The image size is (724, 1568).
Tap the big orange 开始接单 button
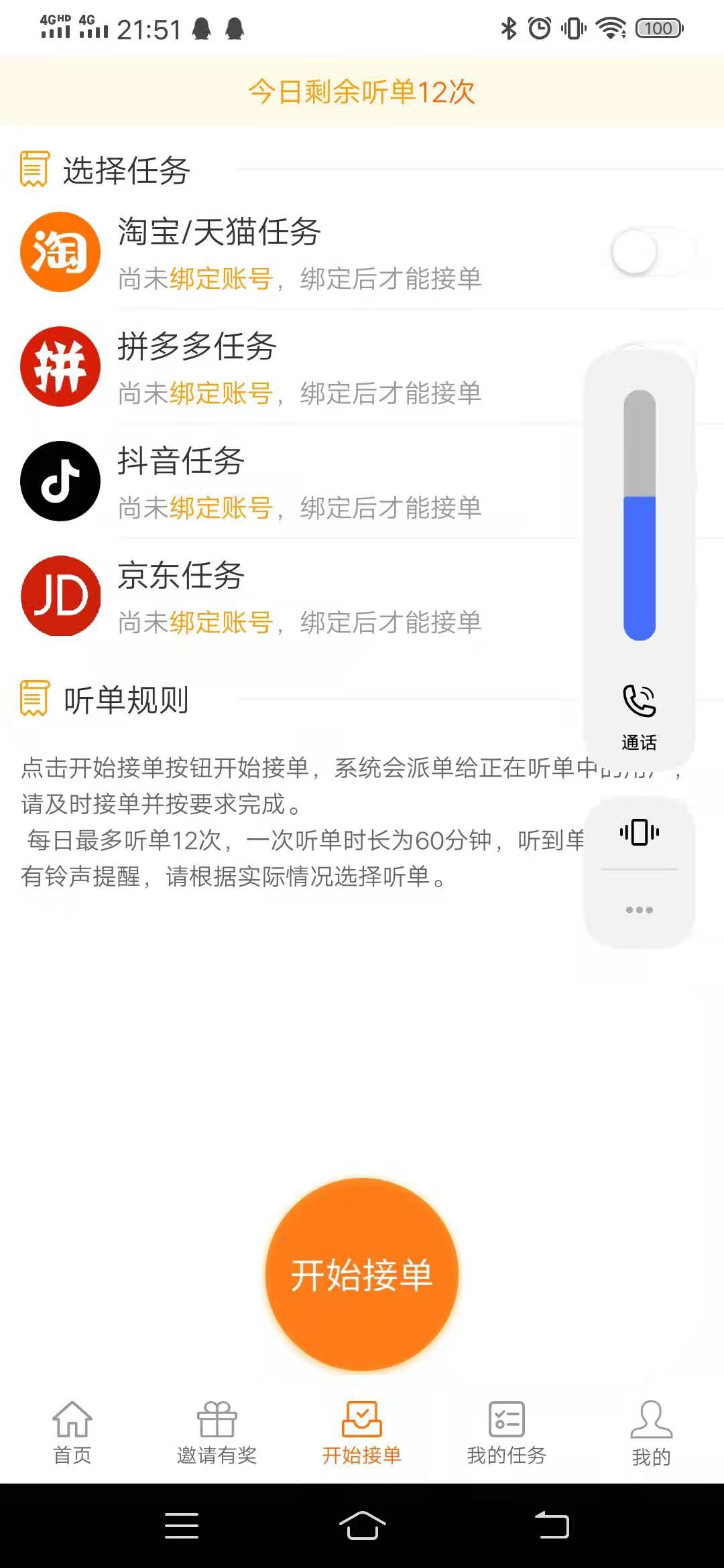[x=362, y=1275]
